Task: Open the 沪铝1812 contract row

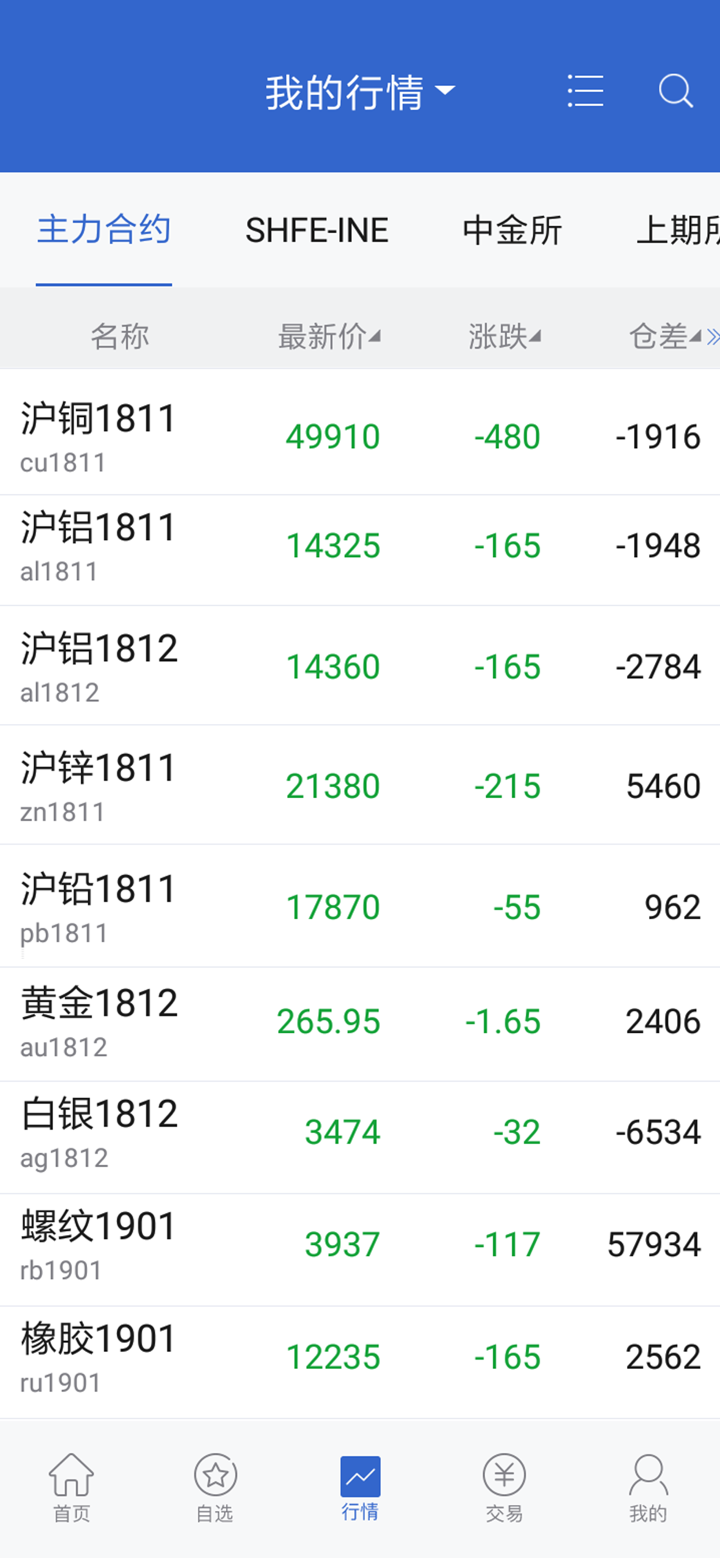Action: (x=360, y=666)
